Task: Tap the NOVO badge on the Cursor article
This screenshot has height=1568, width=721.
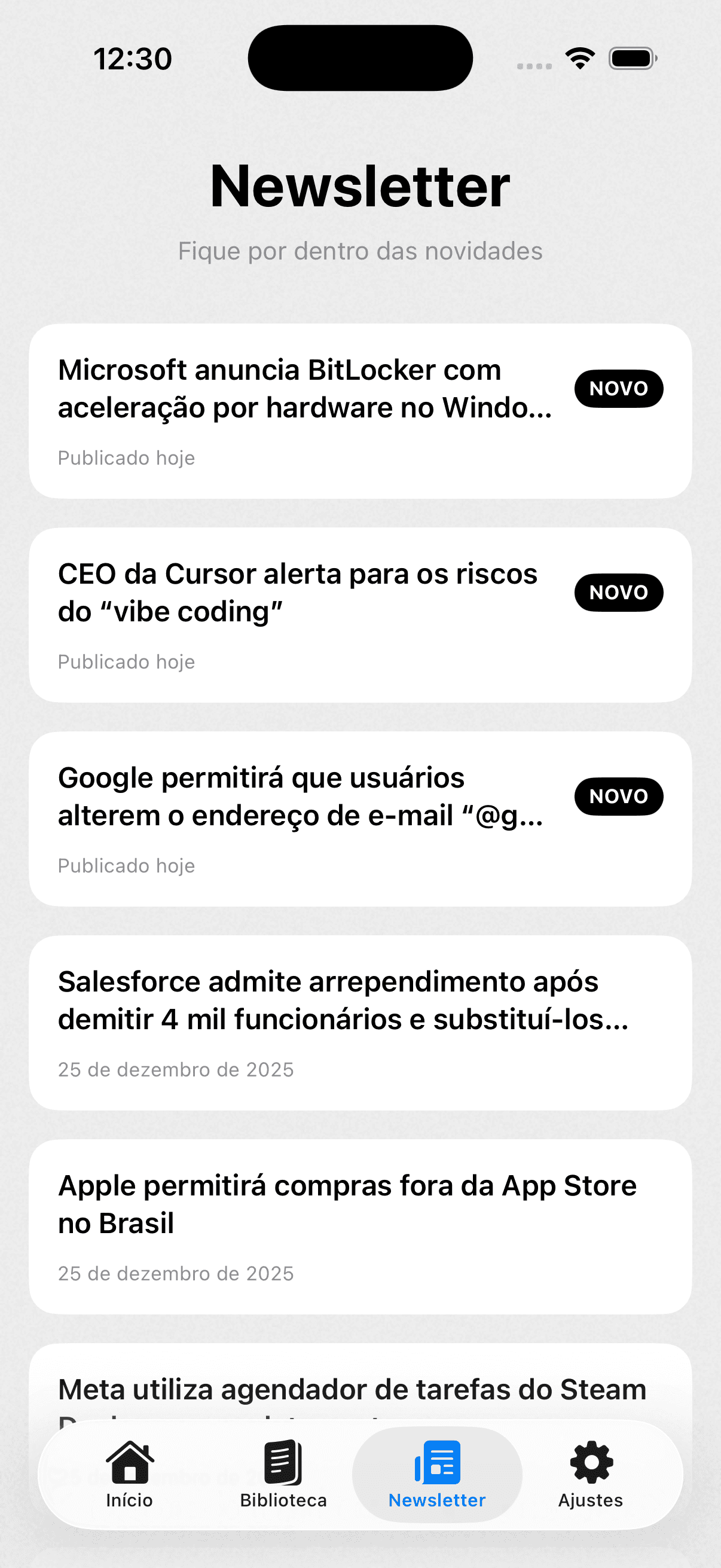Action: click(618, 591)
